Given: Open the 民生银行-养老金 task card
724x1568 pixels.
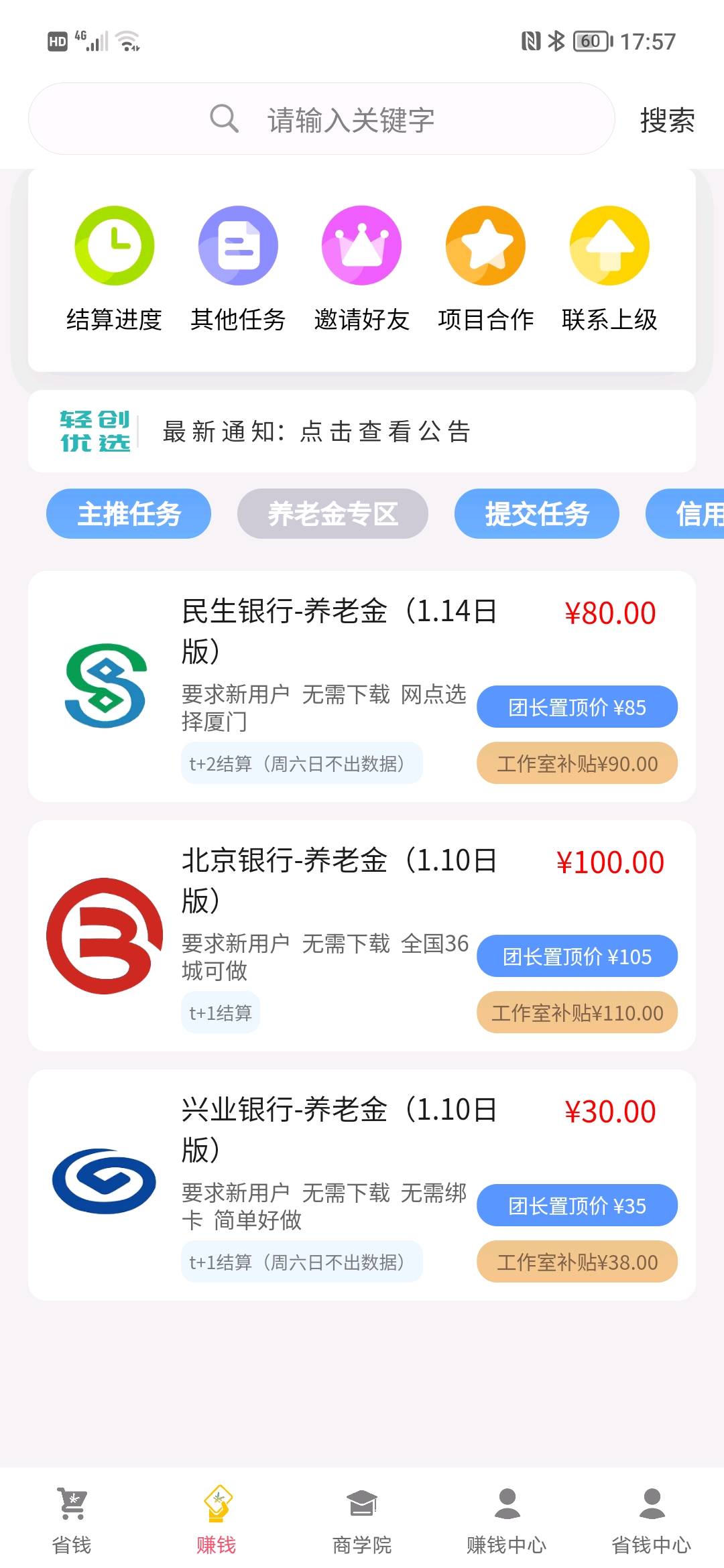Looking at the screenshot, I should [x=362, y=686].
